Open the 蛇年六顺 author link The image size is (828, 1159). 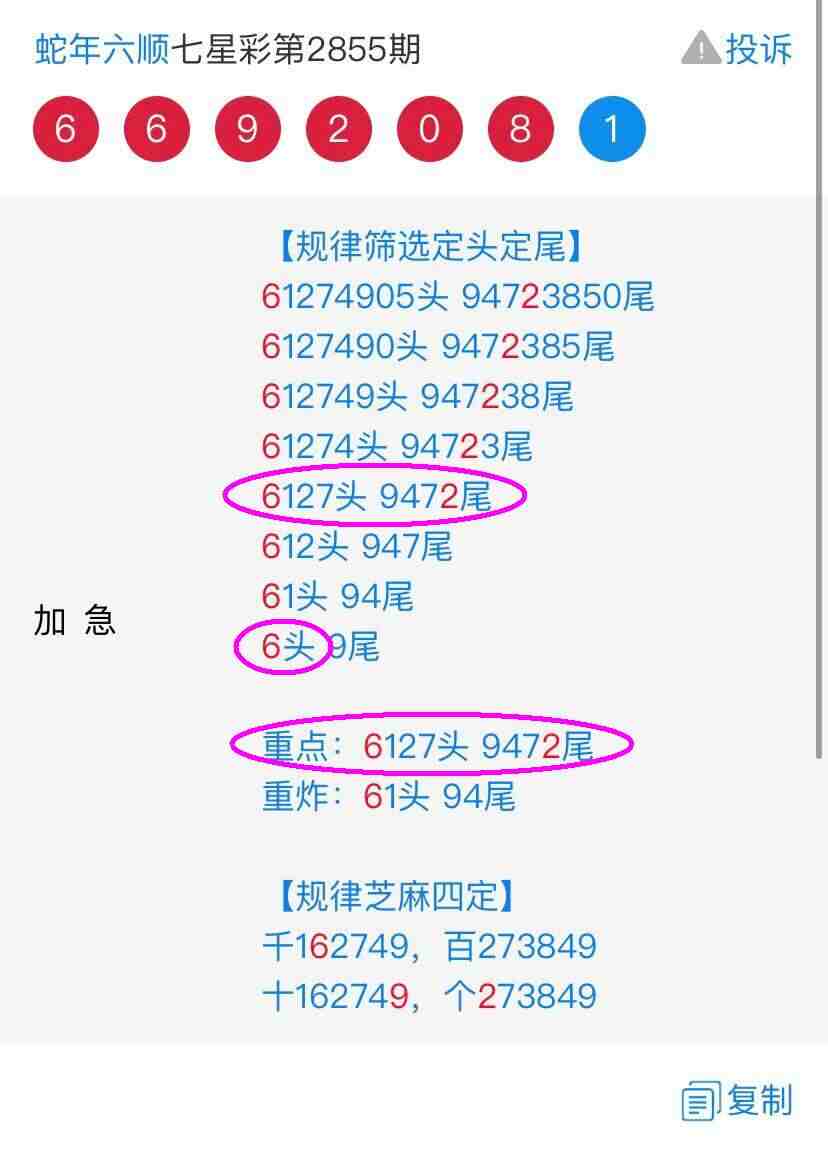pos(102,49)
